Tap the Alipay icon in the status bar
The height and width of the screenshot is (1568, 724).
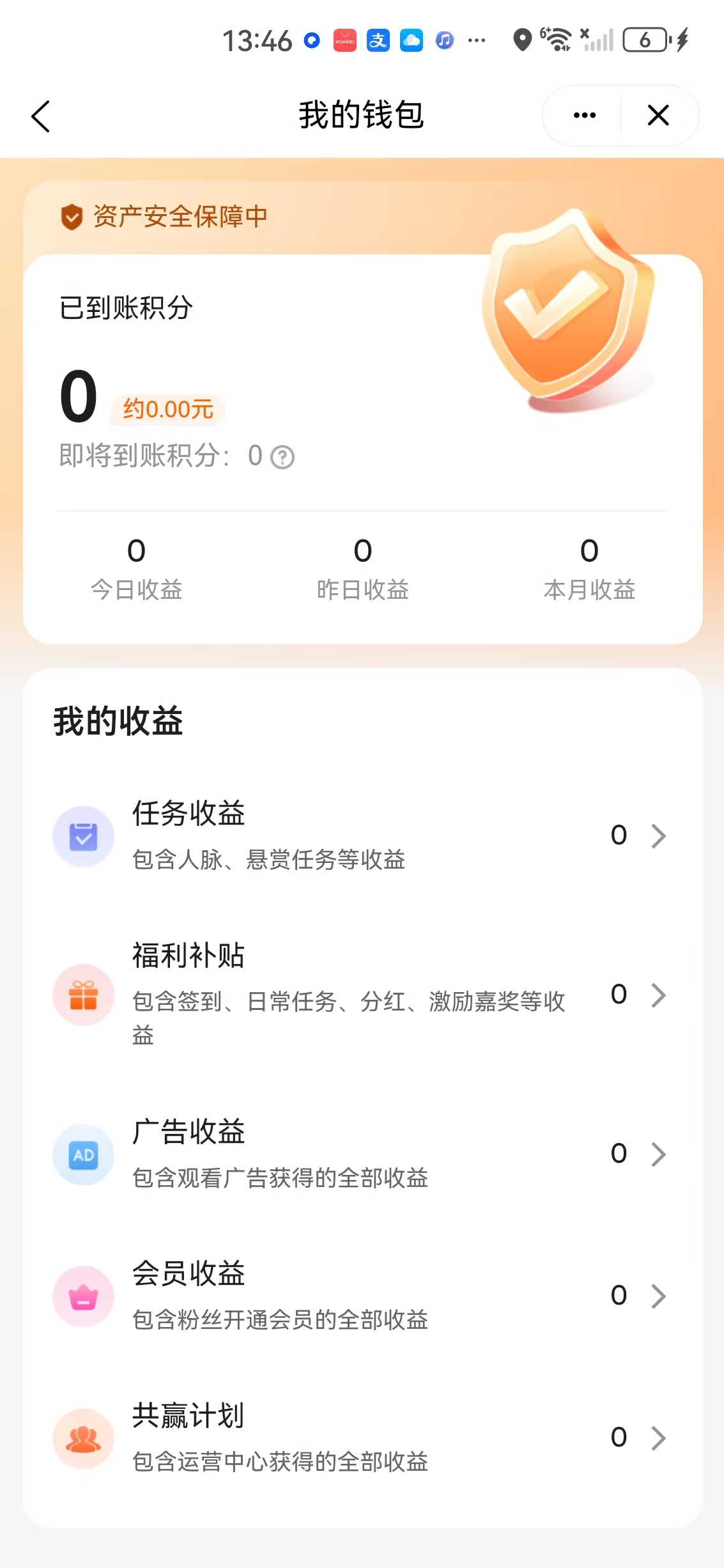point(378,40)
